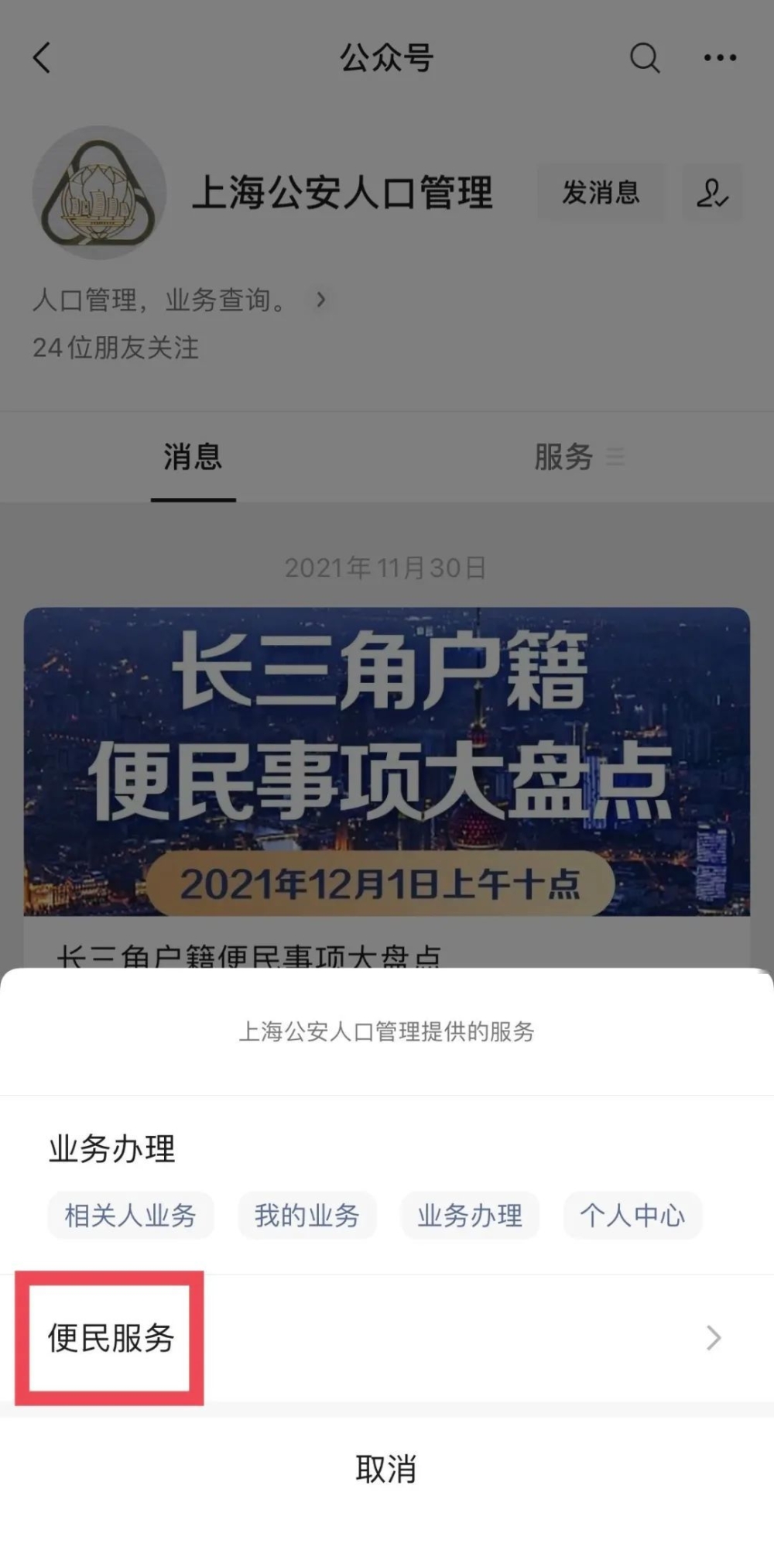Image resolution: width=774 pixels, height=1568 pixels.
Task: Open 个人中心 from the services
Action: 632,1215
